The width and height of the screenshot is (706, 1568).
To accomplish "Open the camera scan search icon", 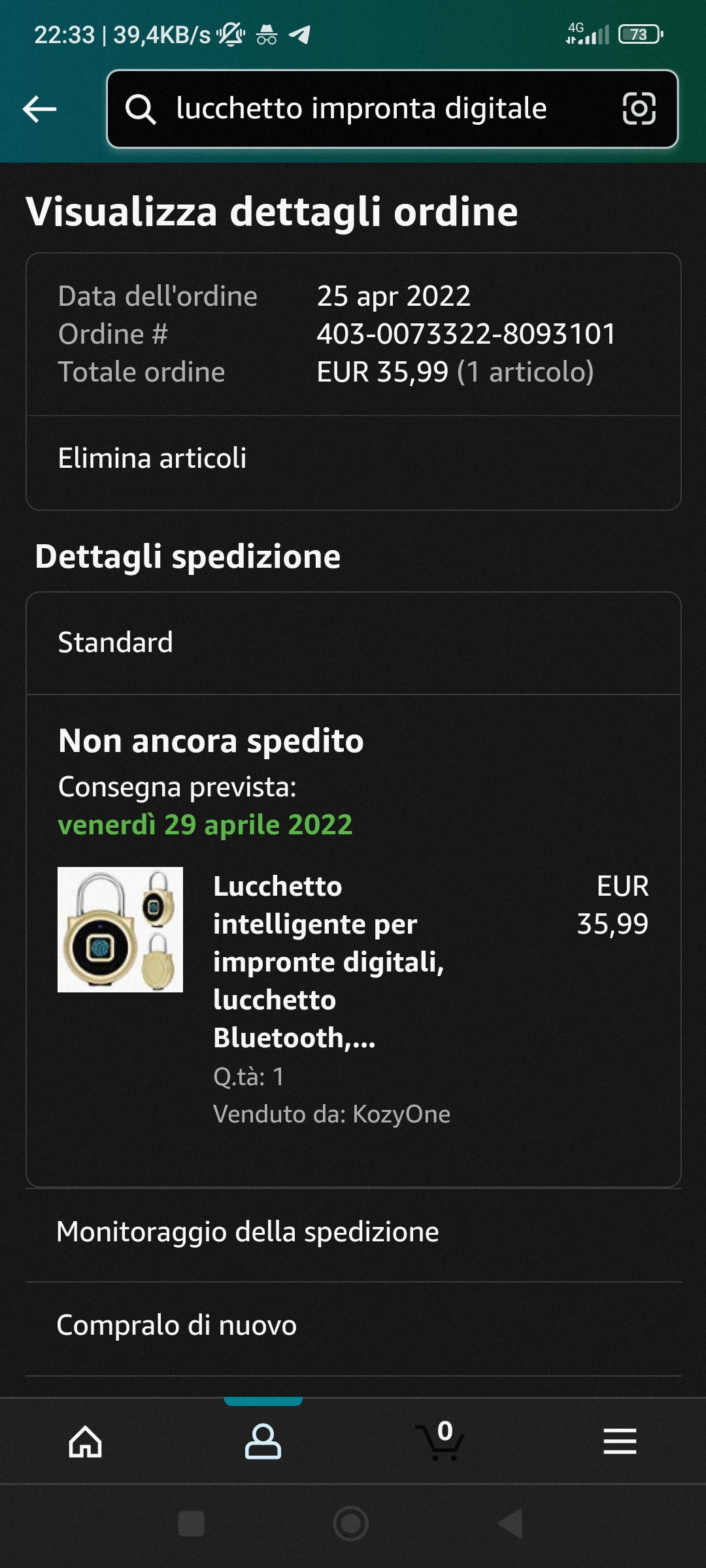I will click(639, 108).
